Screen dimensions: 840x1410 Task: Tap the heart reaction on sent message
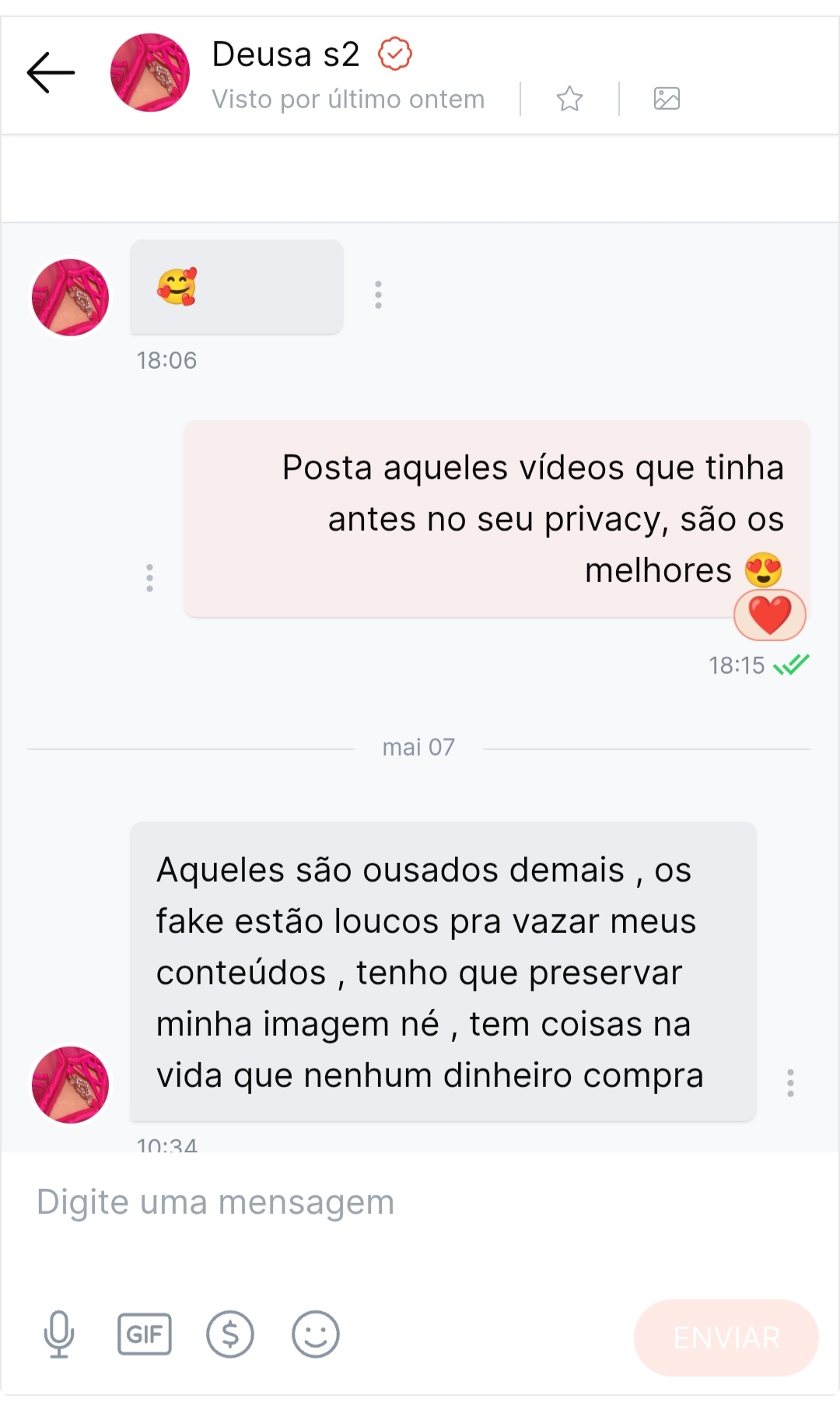(769, 615)
